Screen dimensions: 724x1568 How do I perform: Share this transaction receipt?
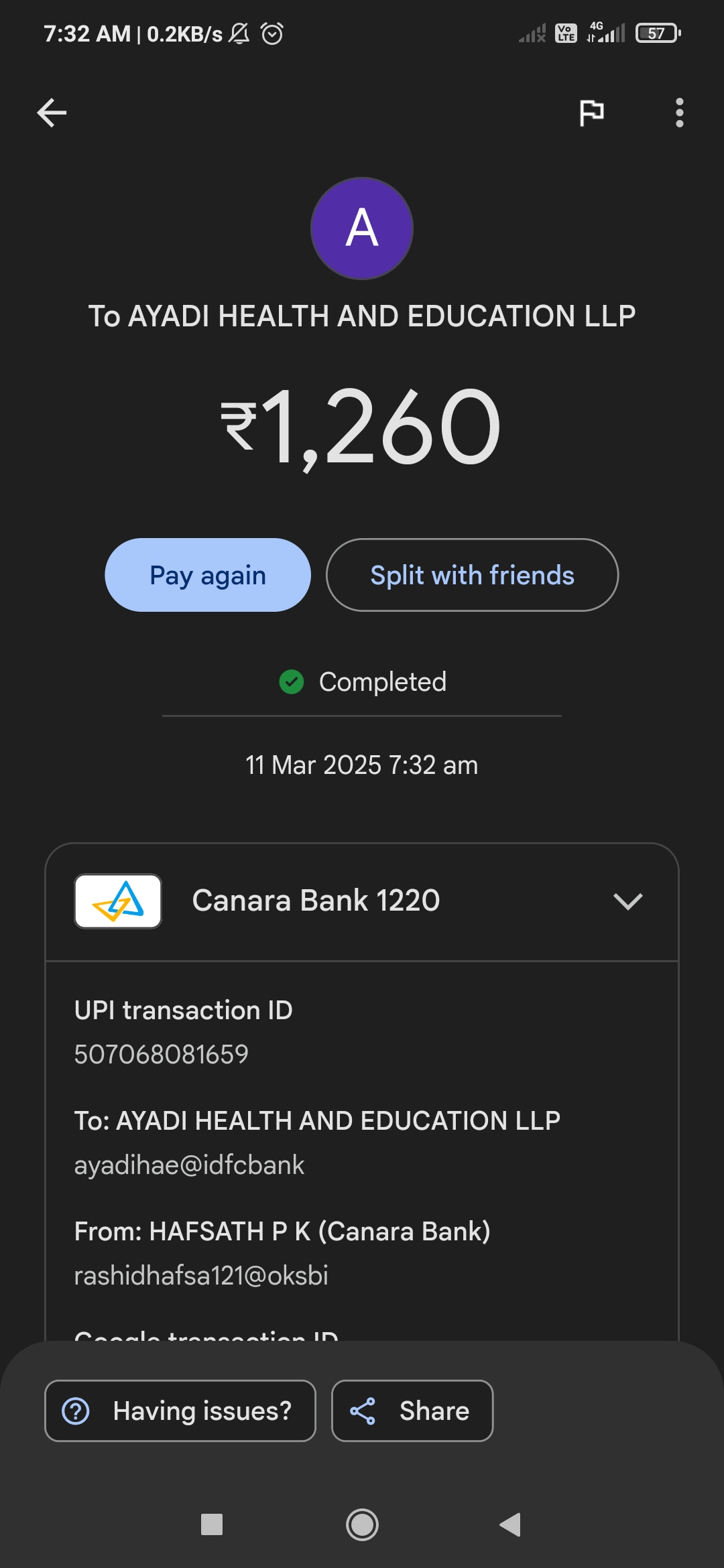click(412, 1411)
